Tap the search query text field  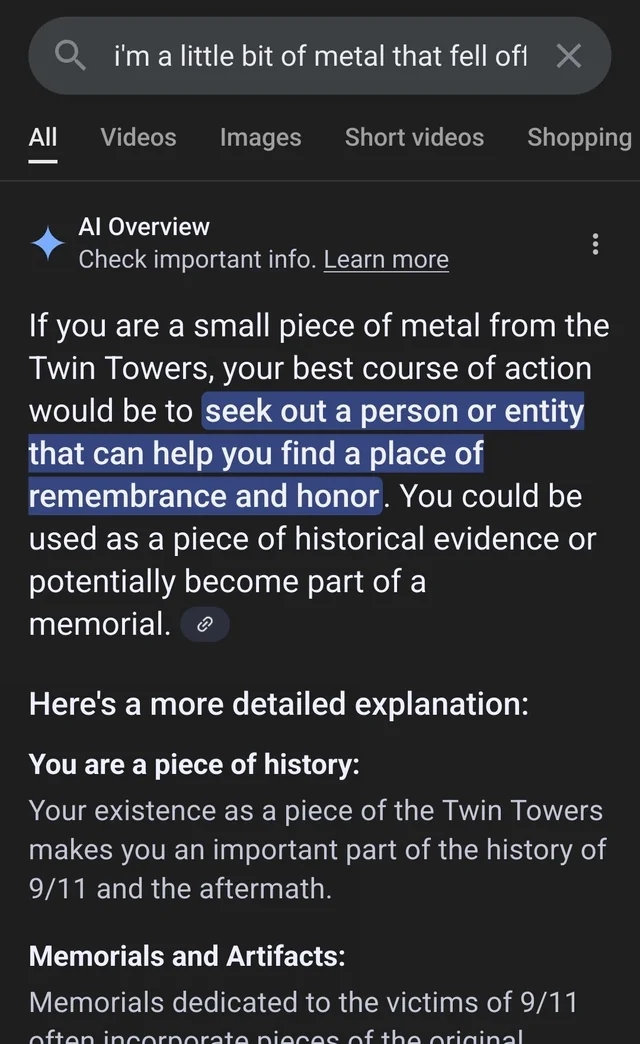(x=320, y=57)
